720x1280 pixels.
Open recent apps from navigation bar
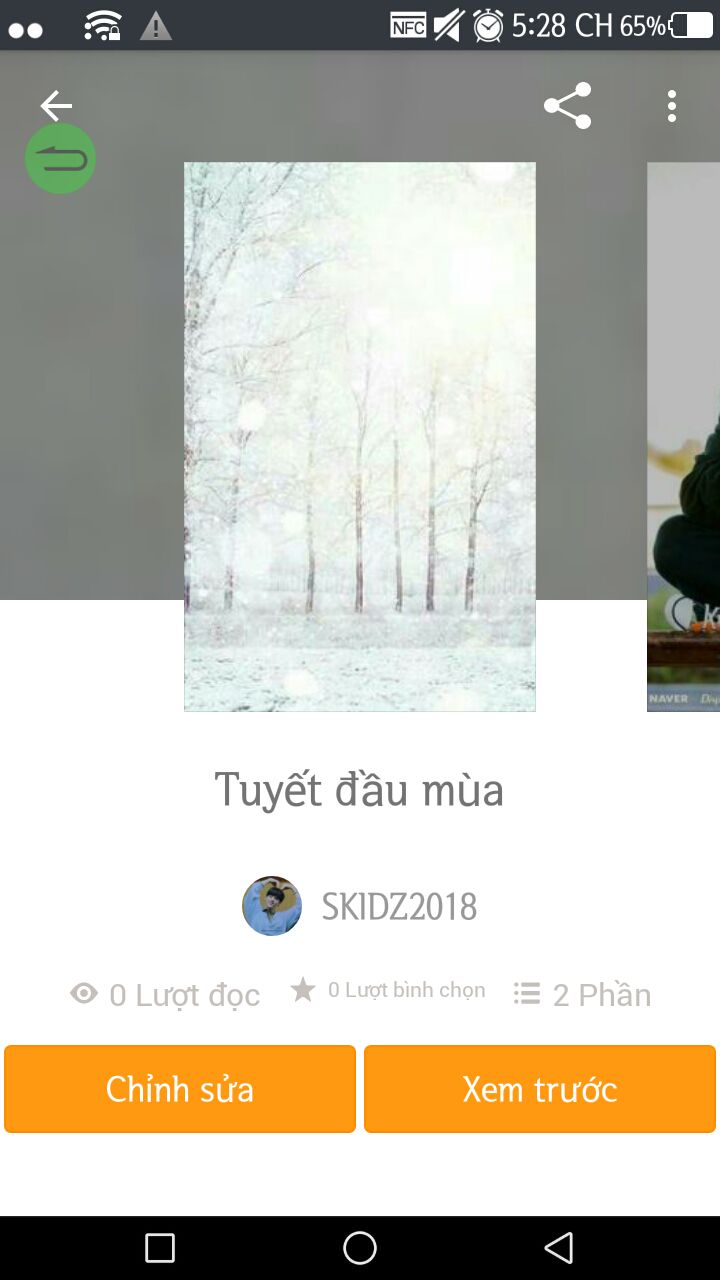(160, 1248)
